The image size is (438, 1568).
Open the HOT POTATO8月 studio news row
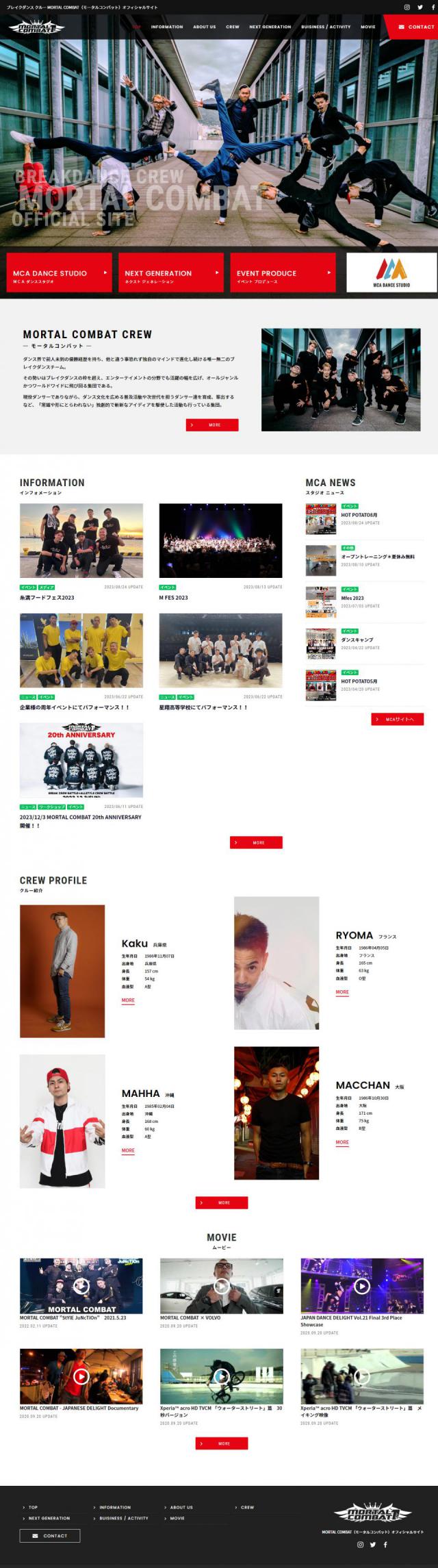(365, 518)
